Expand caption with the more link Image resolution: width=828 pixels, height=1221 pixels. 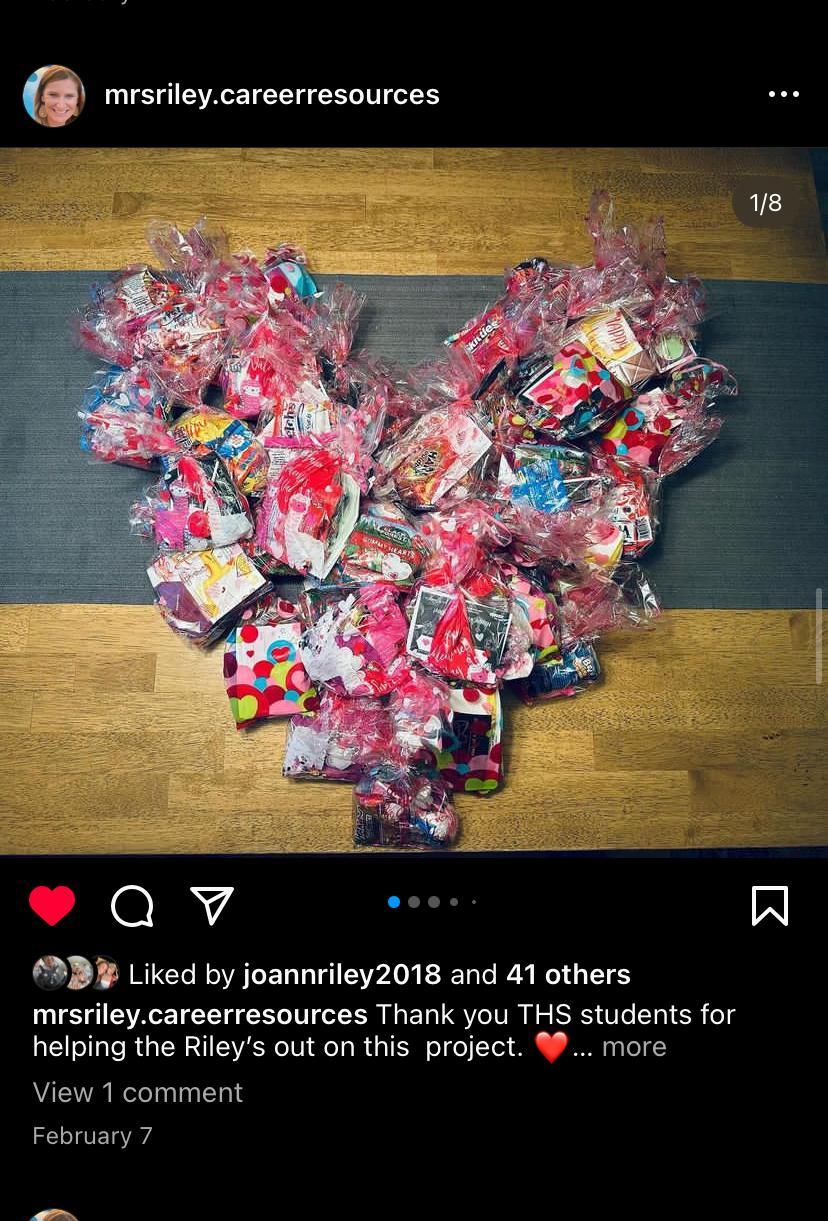coord(634,1047)
